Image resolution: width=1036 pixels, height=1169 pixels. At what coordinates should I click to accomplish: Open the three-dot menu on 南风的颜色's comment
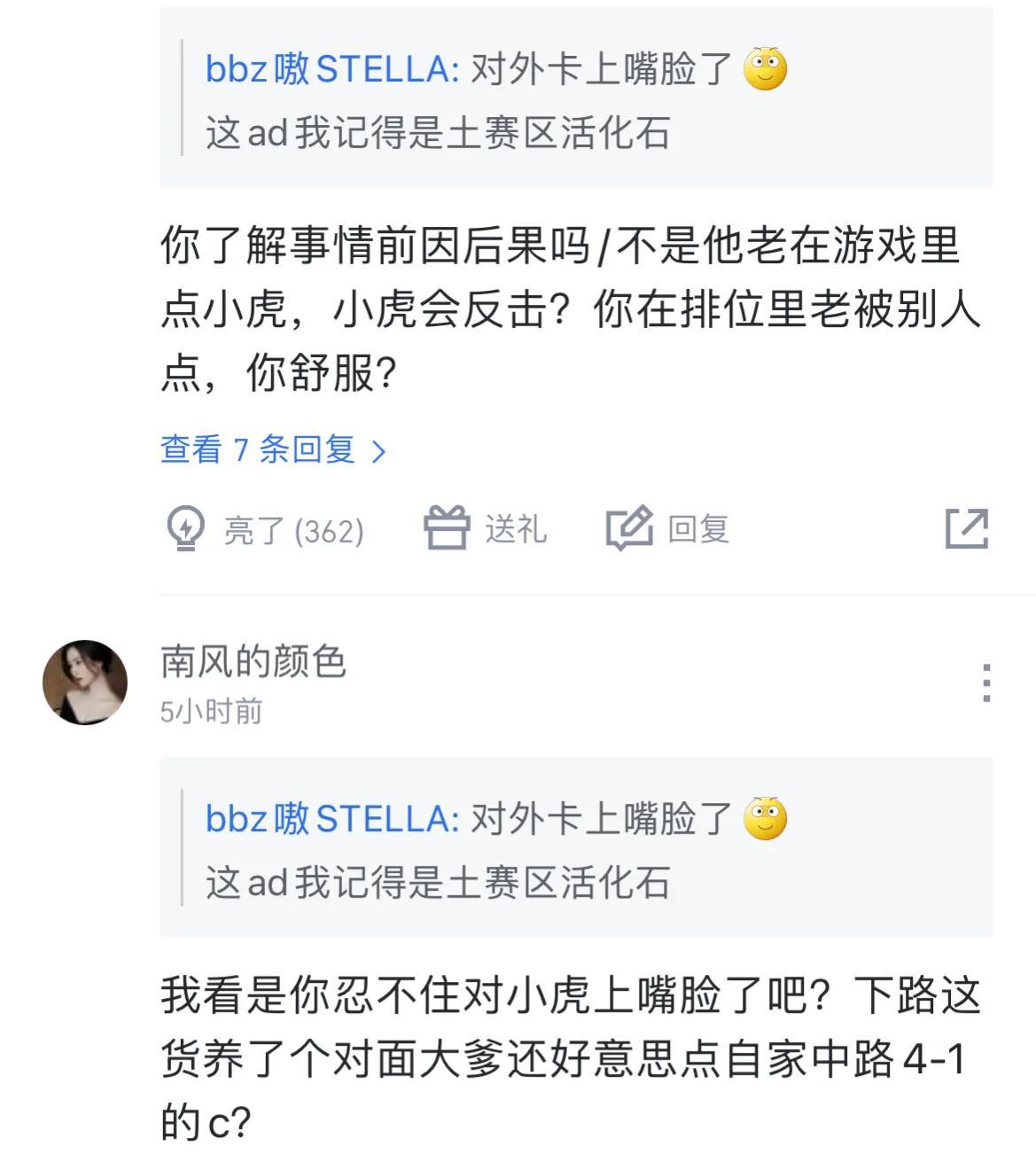click(x=985, y=683)
